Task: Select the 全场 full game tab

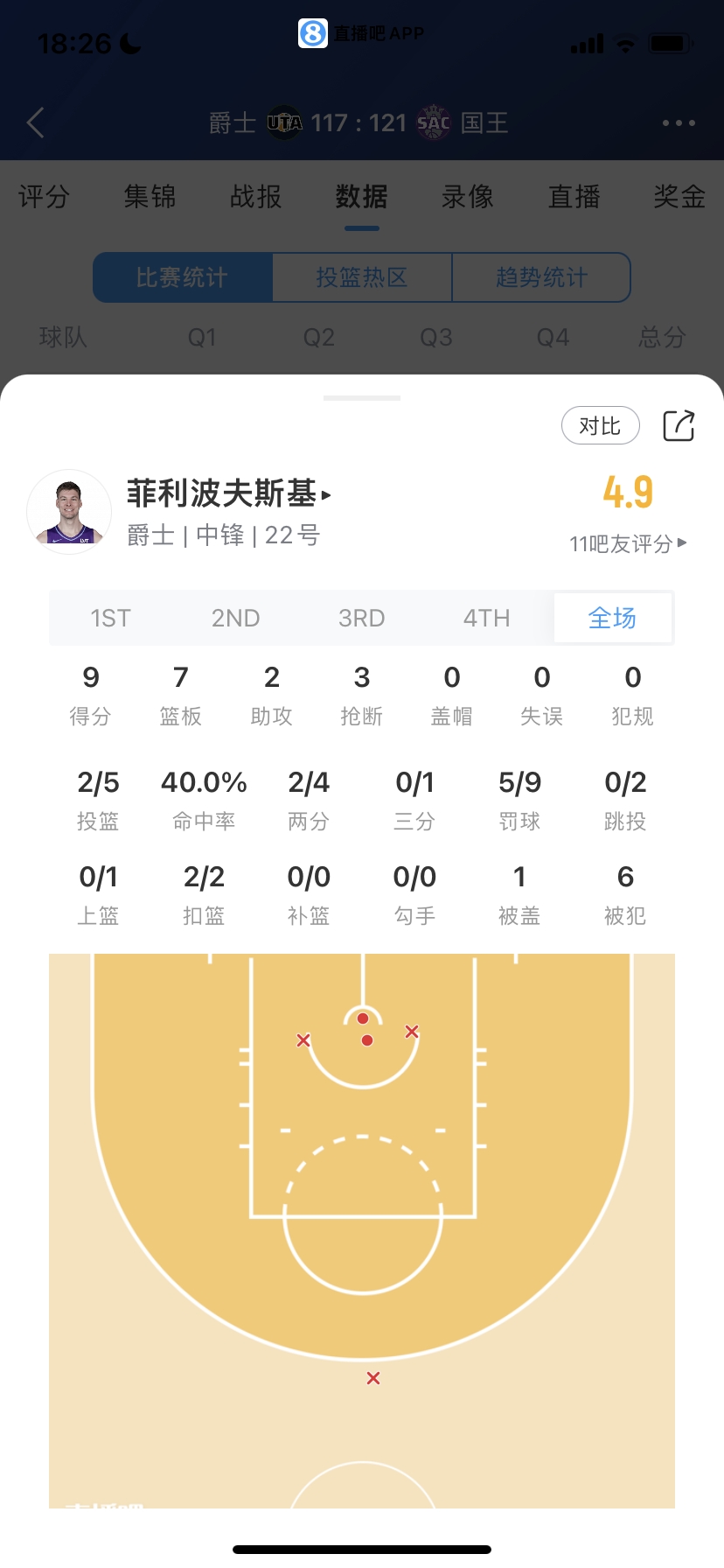Action: click(x=612, y=619)
